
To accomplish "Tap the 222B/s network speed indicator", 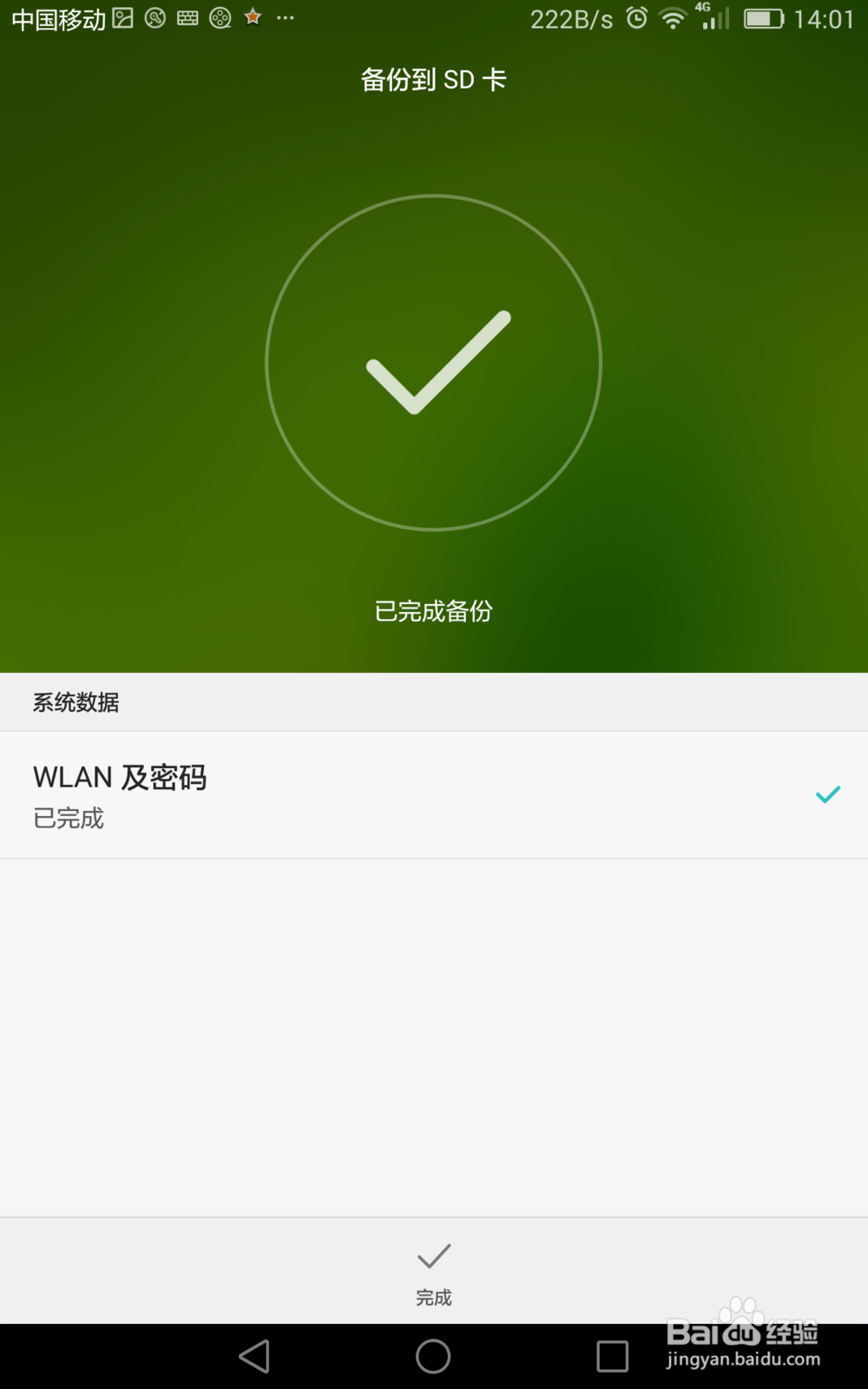I will pyautogui.click(x=571, y=17).
